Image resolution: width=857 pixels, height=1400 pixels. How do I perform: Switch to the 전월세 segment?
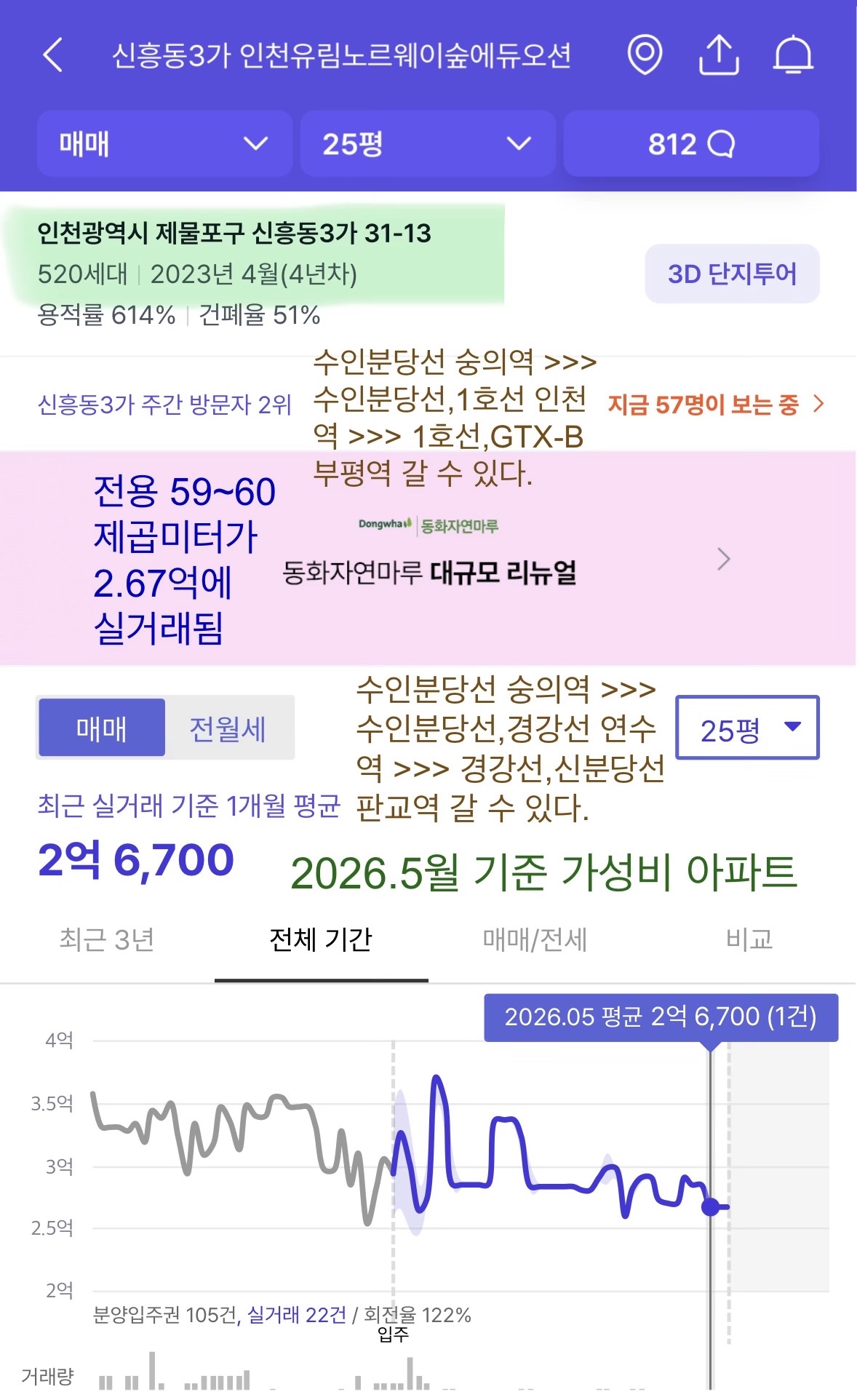tap(228, 728)
